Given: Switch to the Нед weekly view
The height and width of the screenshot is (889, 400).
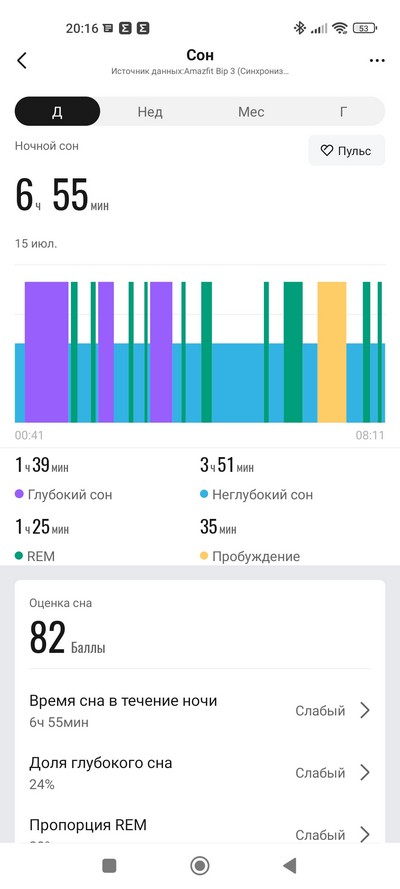Looking at the screenshot, I should point(150,112).
